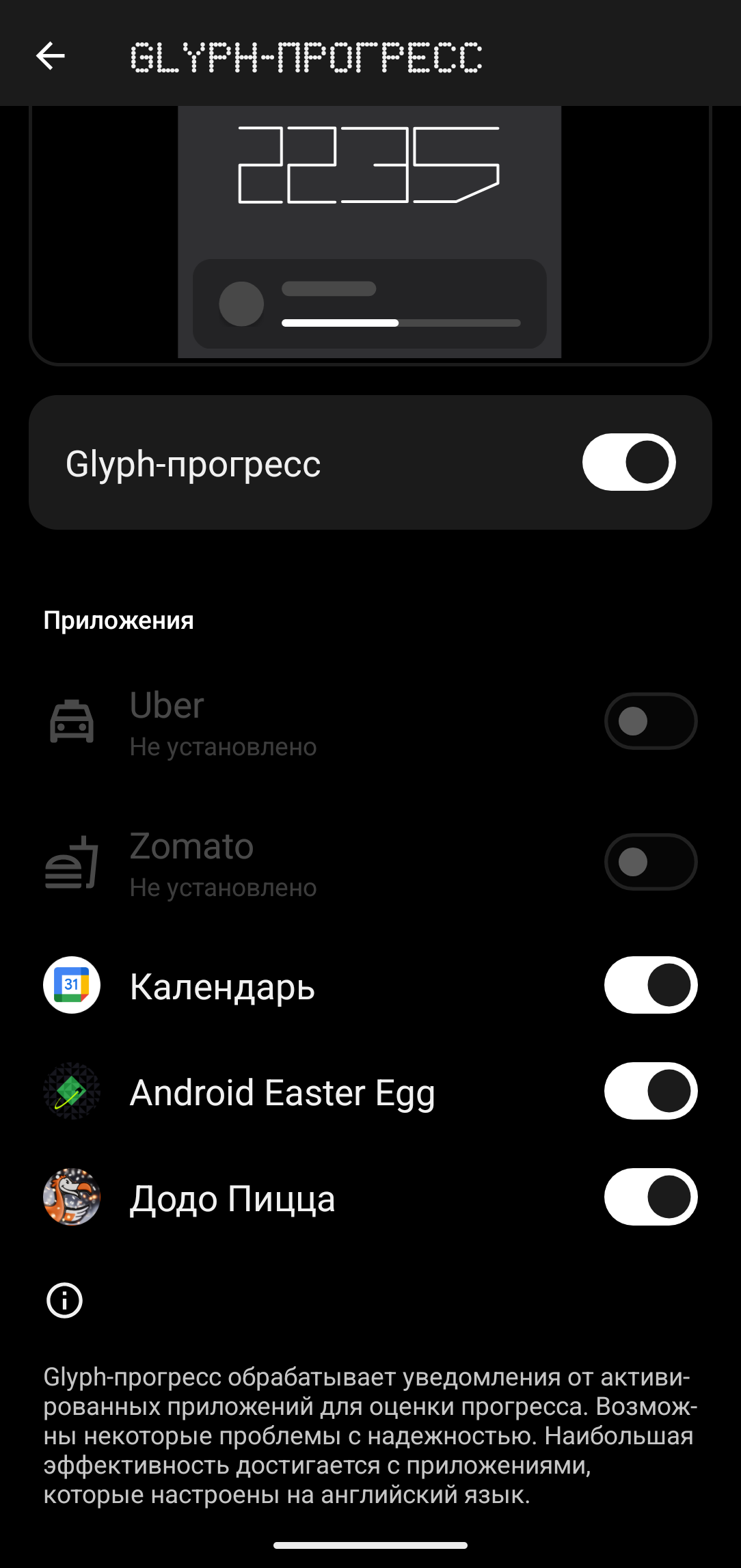Go back from Glyph-прогресс screen
741x1568 pixels.
[x=51, y=56]
